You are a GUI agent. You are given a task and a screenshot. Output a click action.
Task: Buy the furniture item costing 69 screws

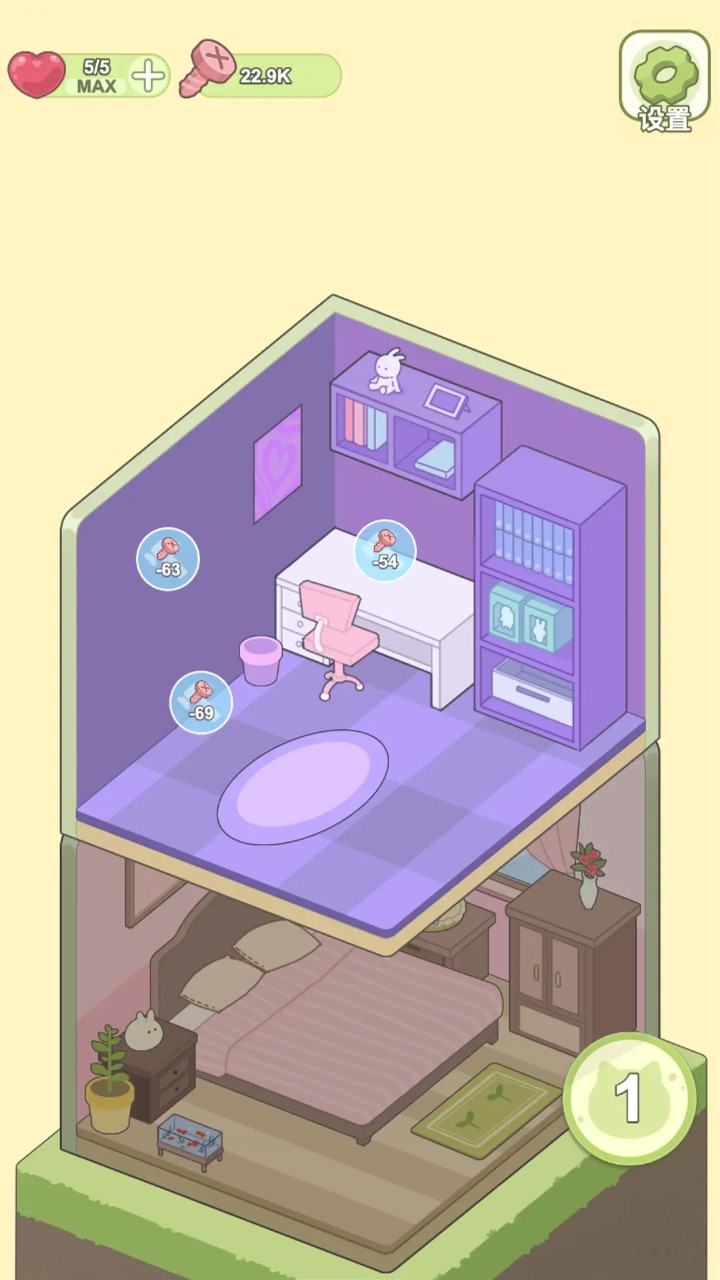pyautogui.click(x=201, y=702)
